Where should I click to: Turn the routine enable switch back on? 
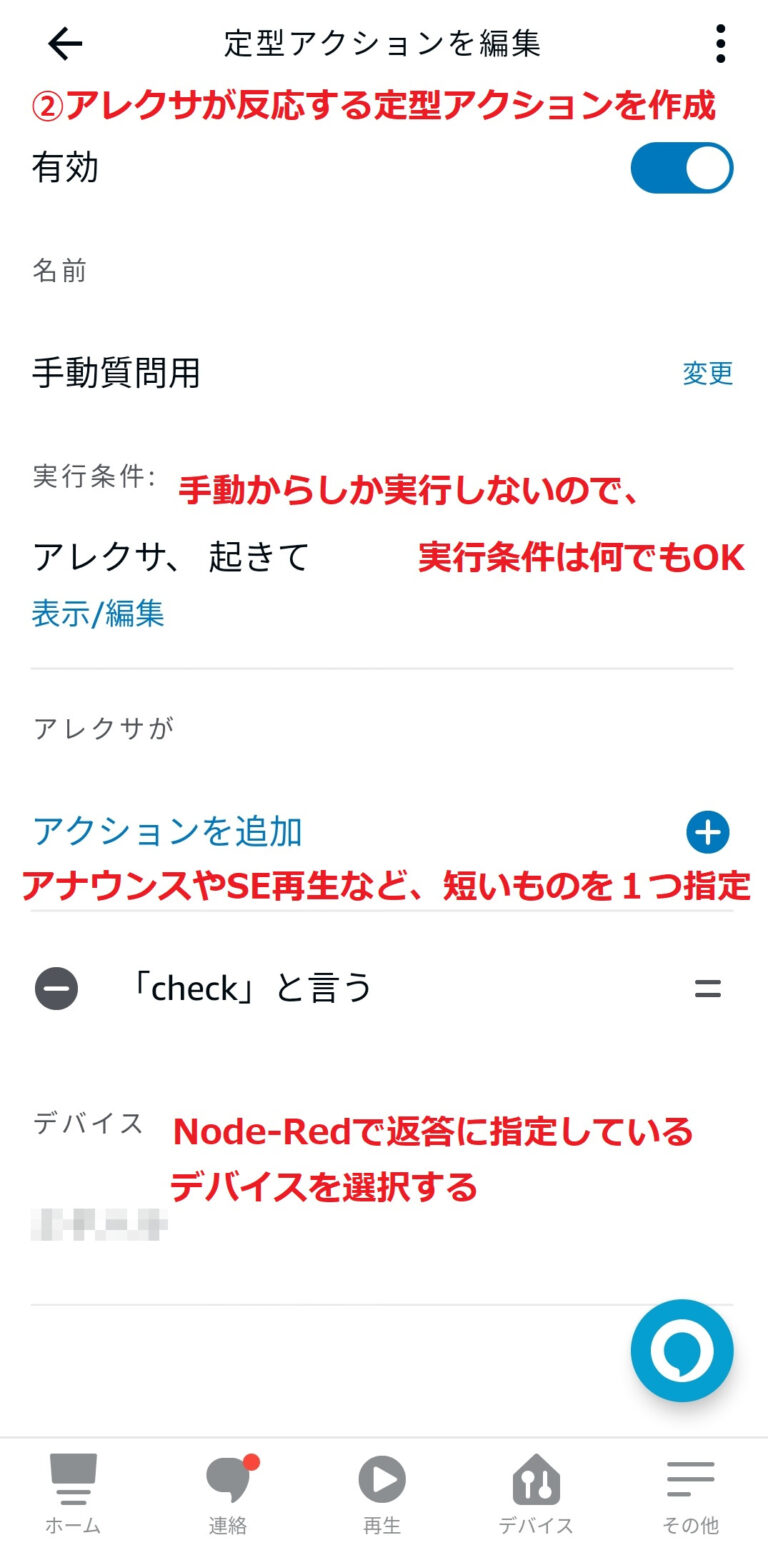point(682,168)
